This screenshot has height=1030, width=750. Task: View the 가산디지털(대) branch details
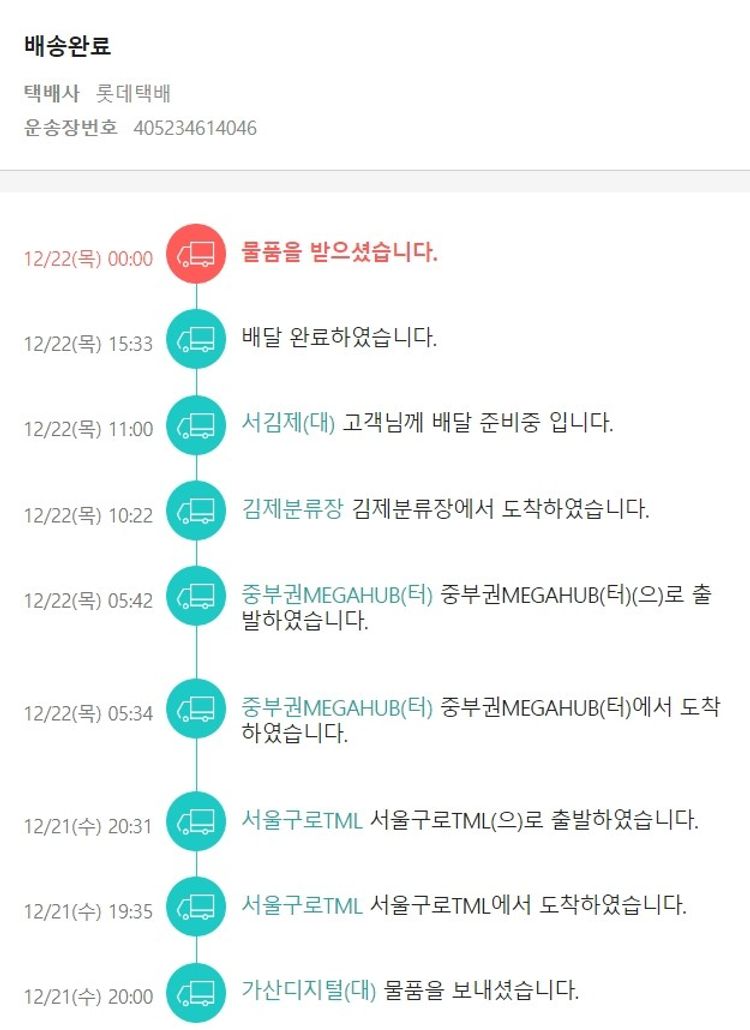308,990
